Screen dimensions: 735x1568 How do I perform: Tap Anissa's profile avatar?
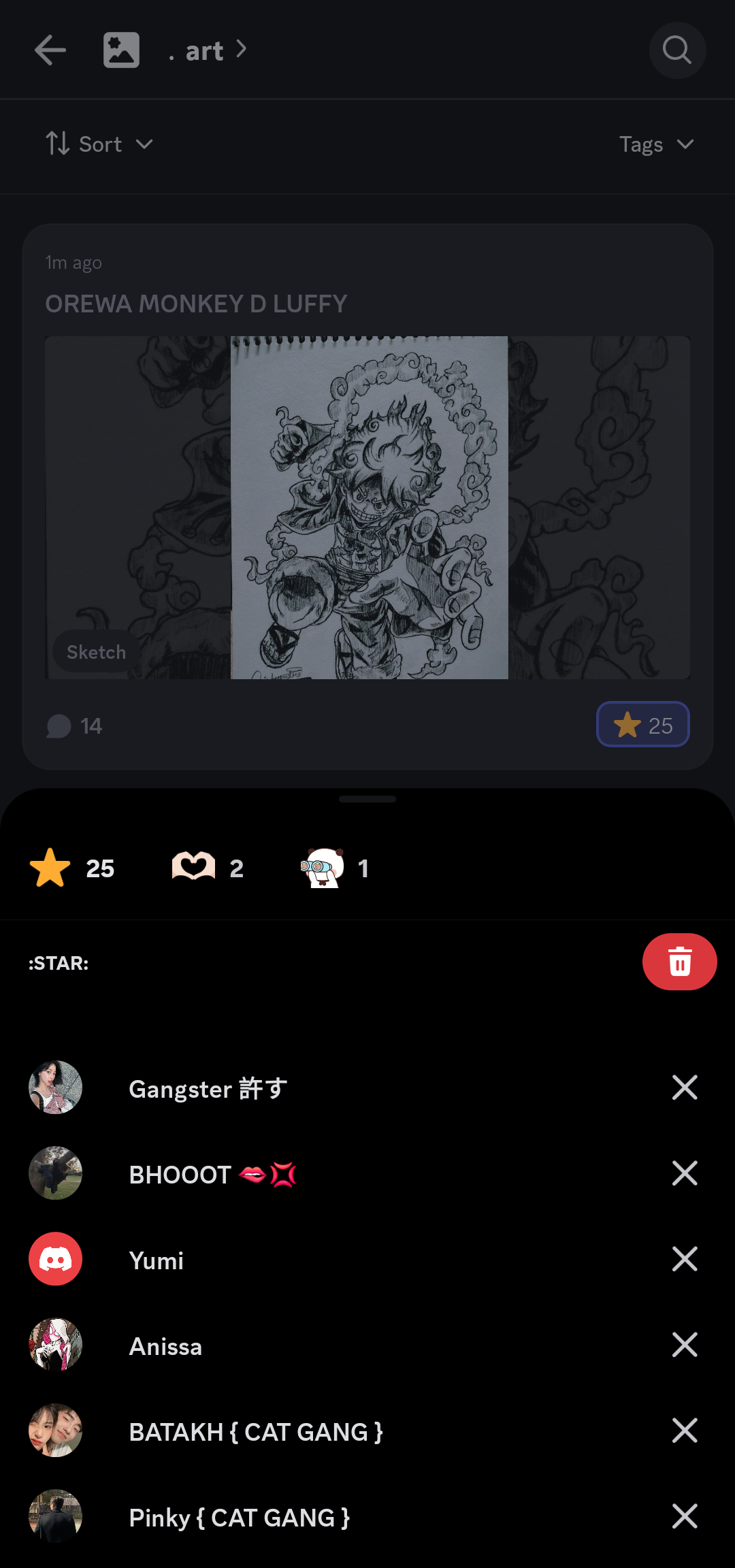click(54, 1344)
